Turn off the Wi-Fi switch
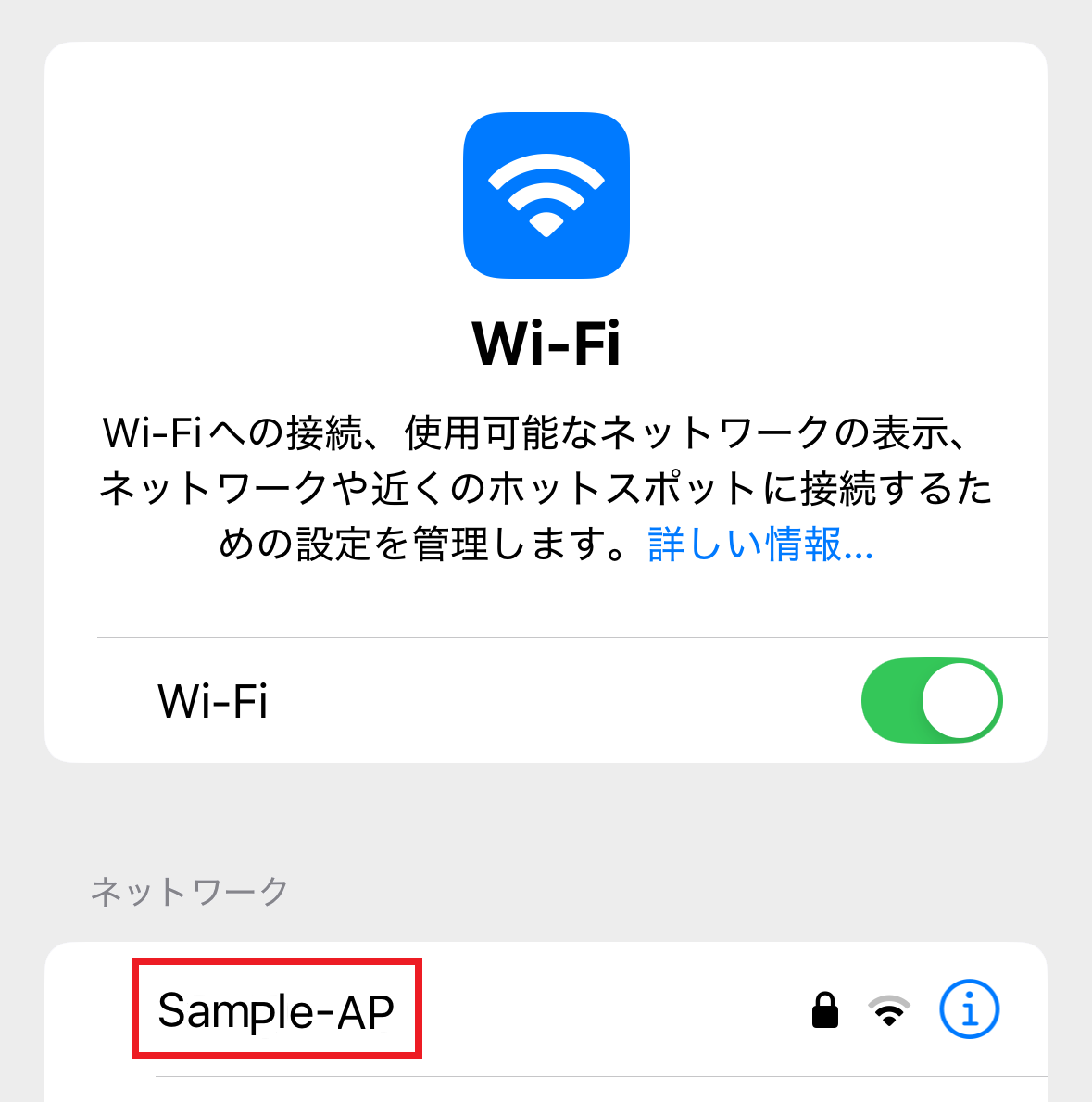 931,701
